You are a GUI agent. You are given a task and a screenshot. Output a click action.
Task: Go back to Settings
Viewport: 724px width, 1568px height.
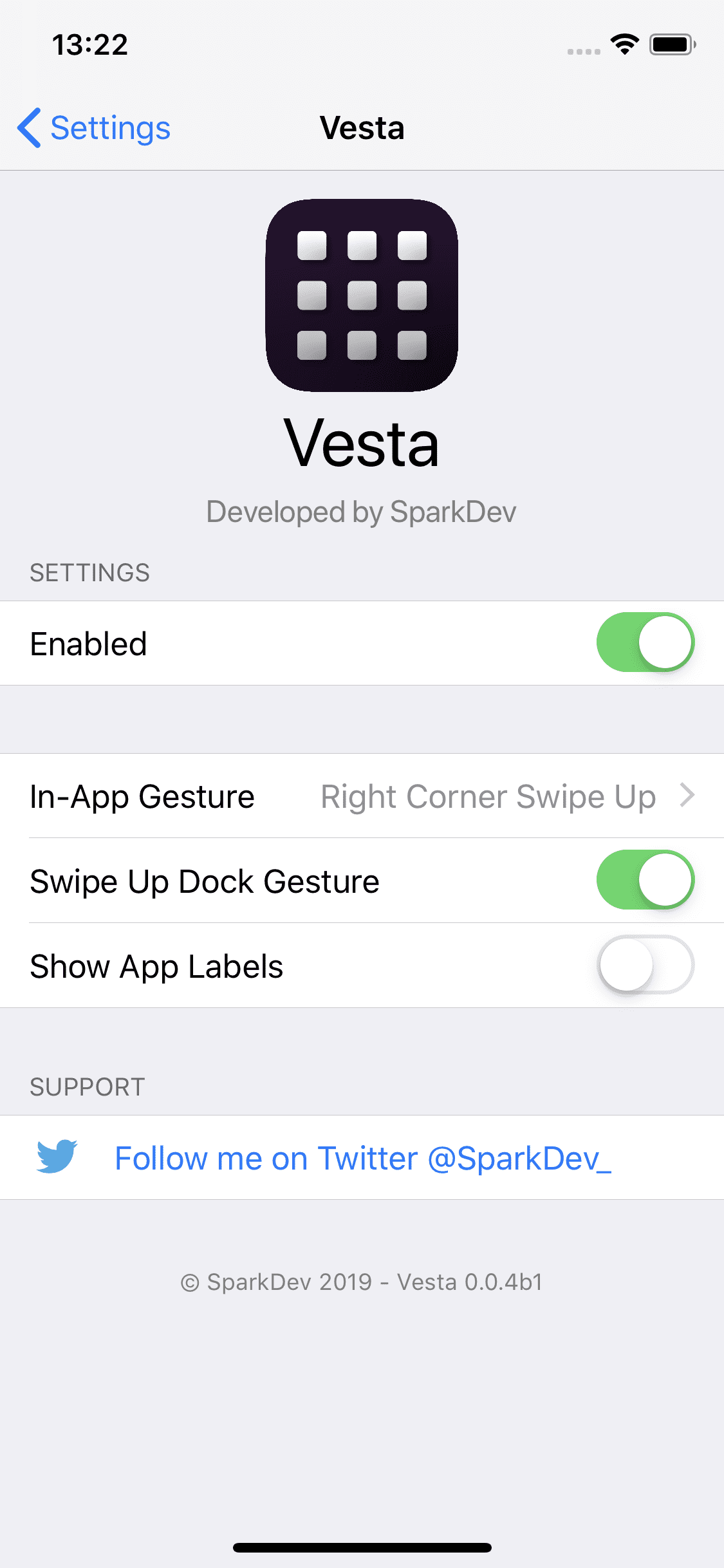coord(94,127)
